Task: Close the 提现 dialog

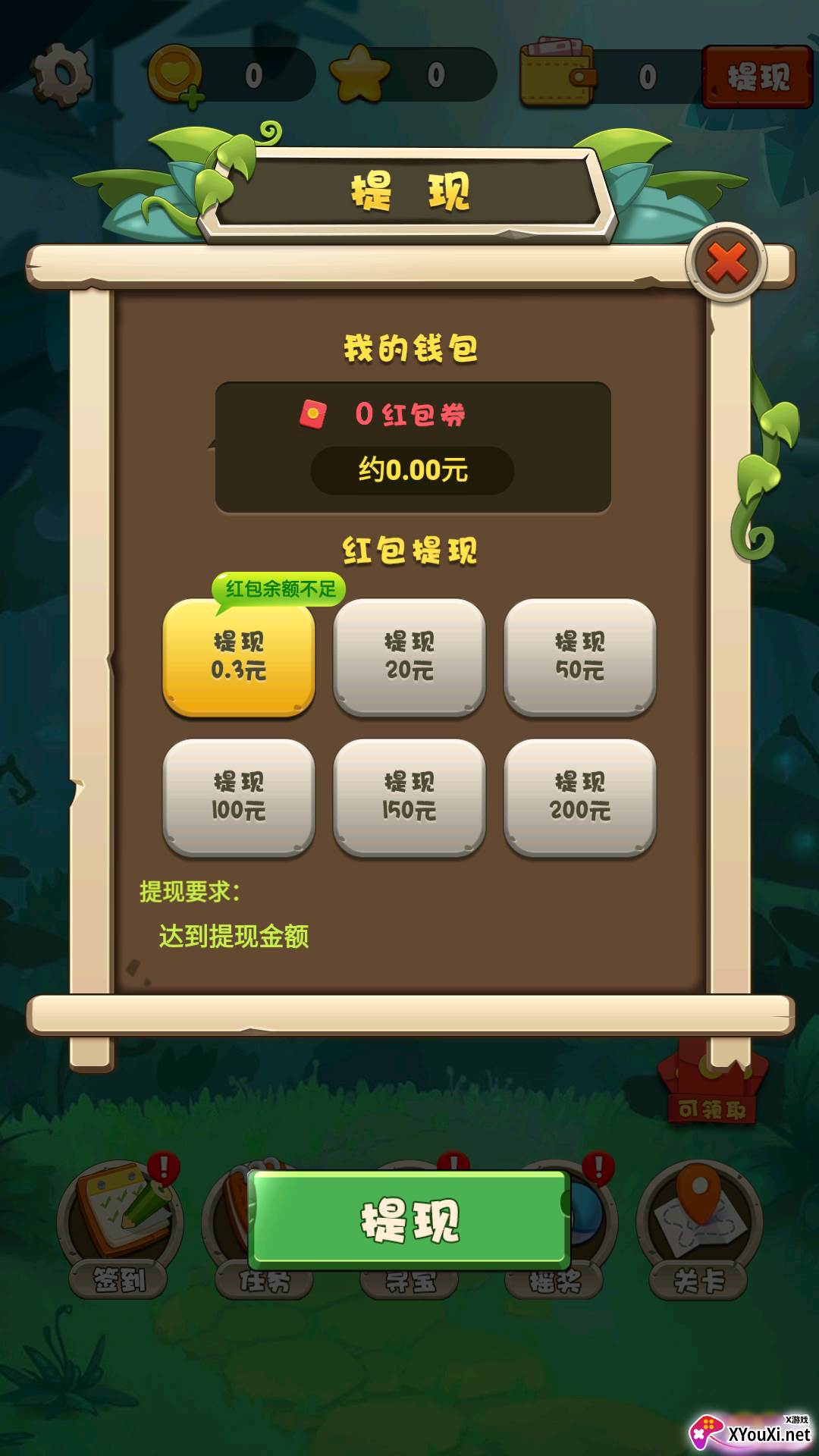Action: (x=726, y=262)
